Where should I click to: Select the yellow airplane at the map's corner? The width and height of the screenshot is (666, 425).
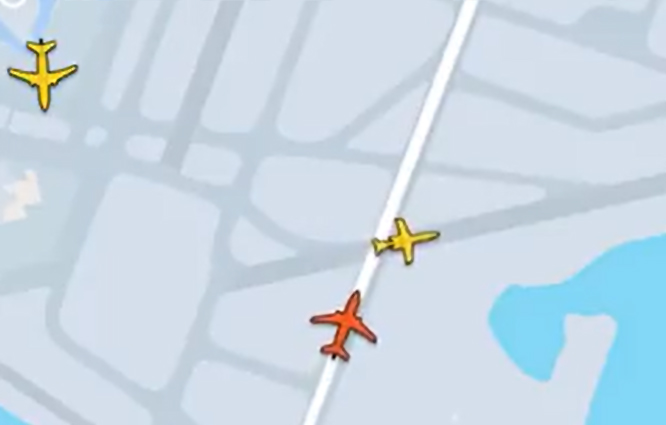point(42,73)
